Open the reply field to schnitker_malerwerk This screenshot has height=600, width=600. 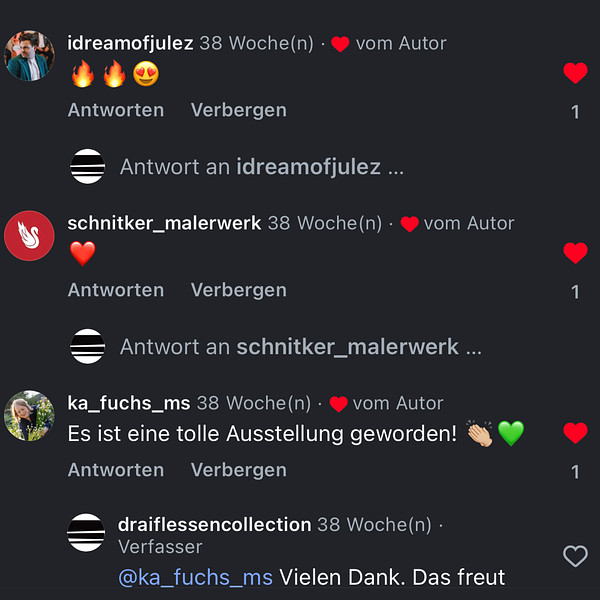(300, 347)
